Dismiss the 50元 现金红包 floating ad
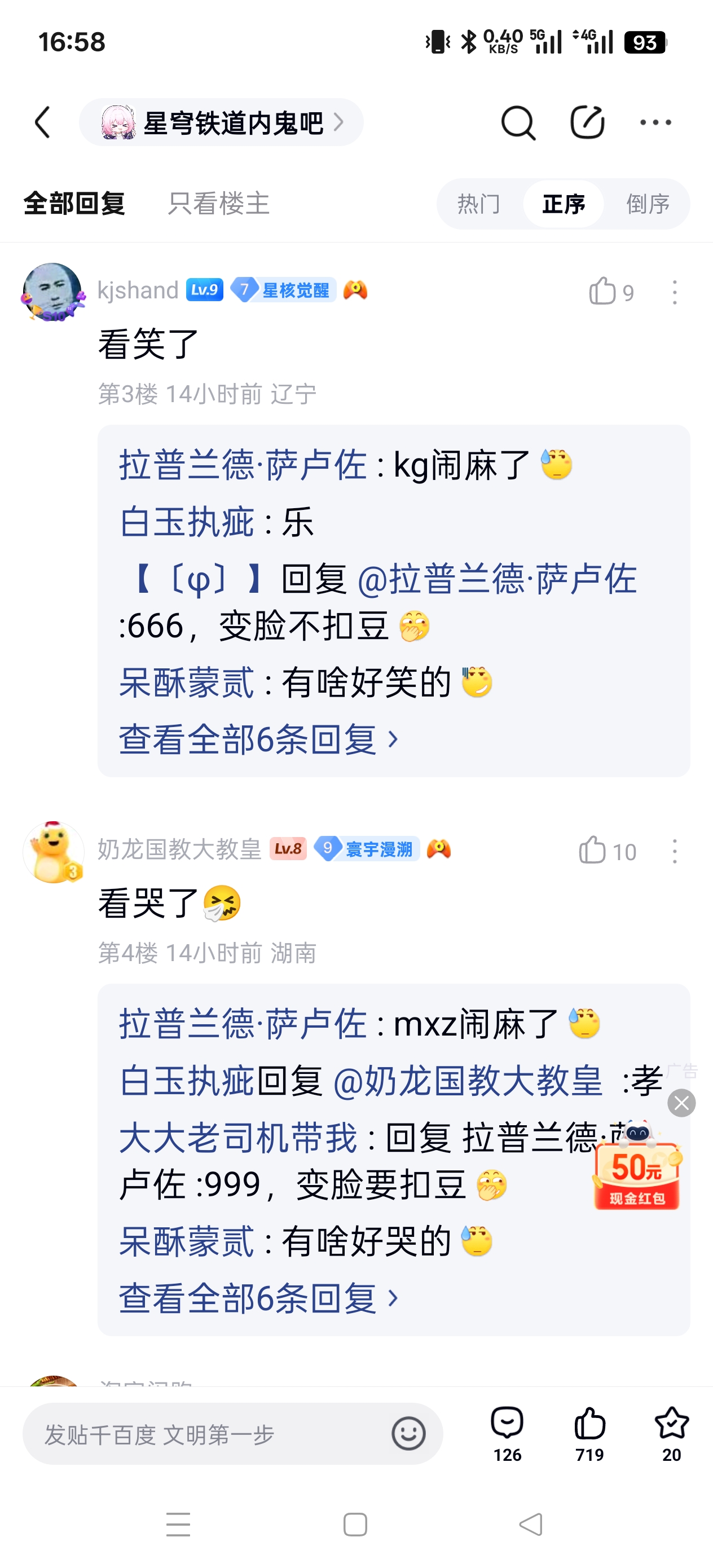 point(681,1103)
